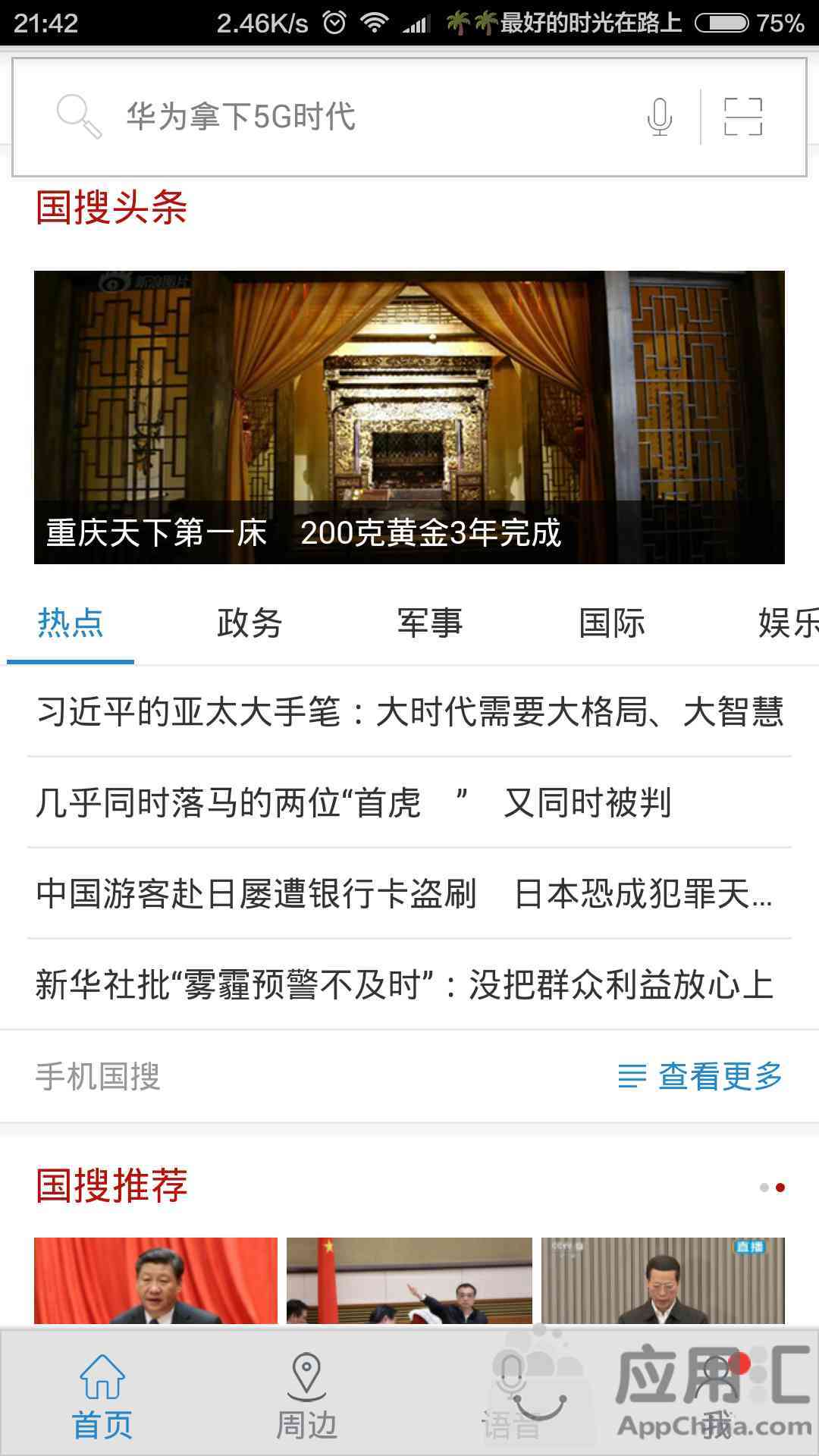Open the 国搜推荐 thumbnail labeled 直播

click(663, 1282)
